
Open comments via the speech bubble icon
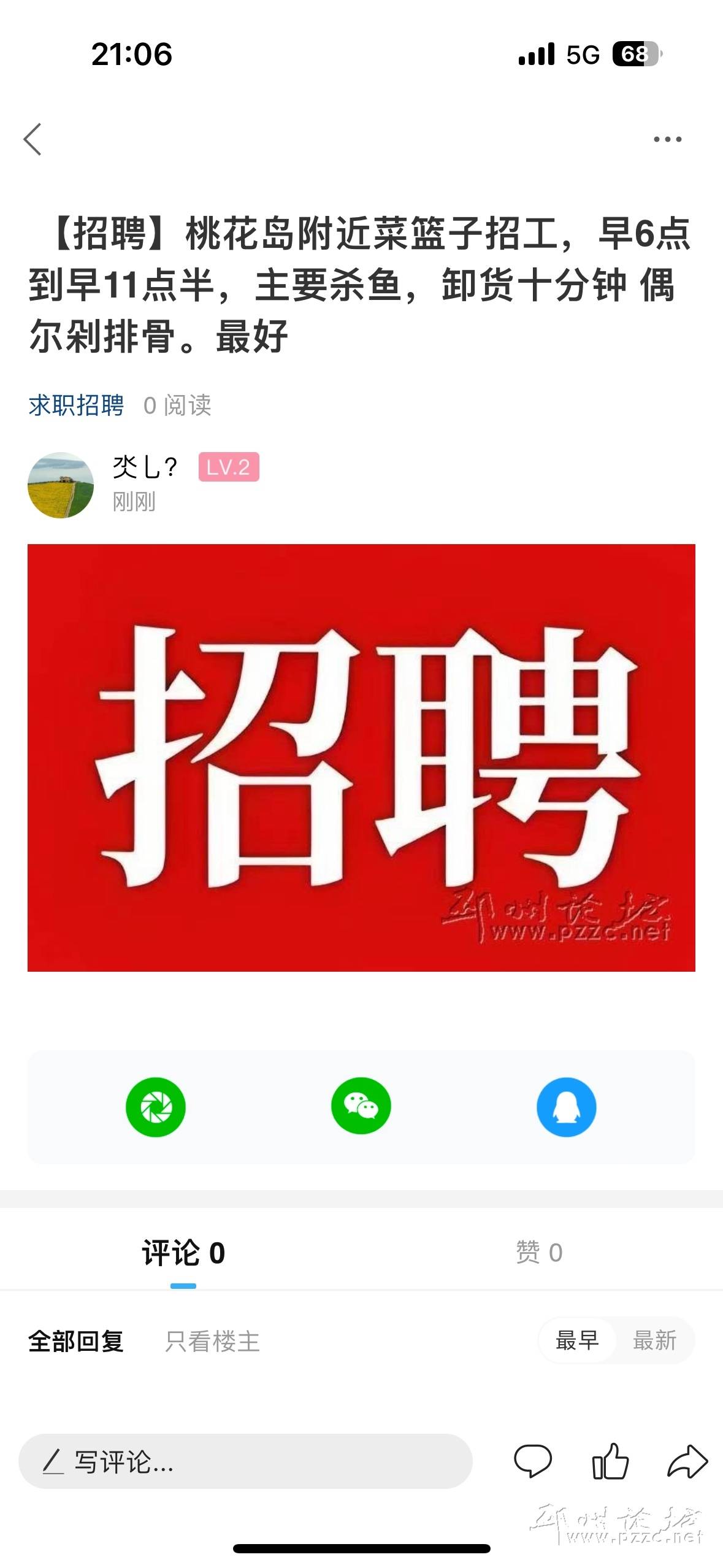pos(532,1461)
